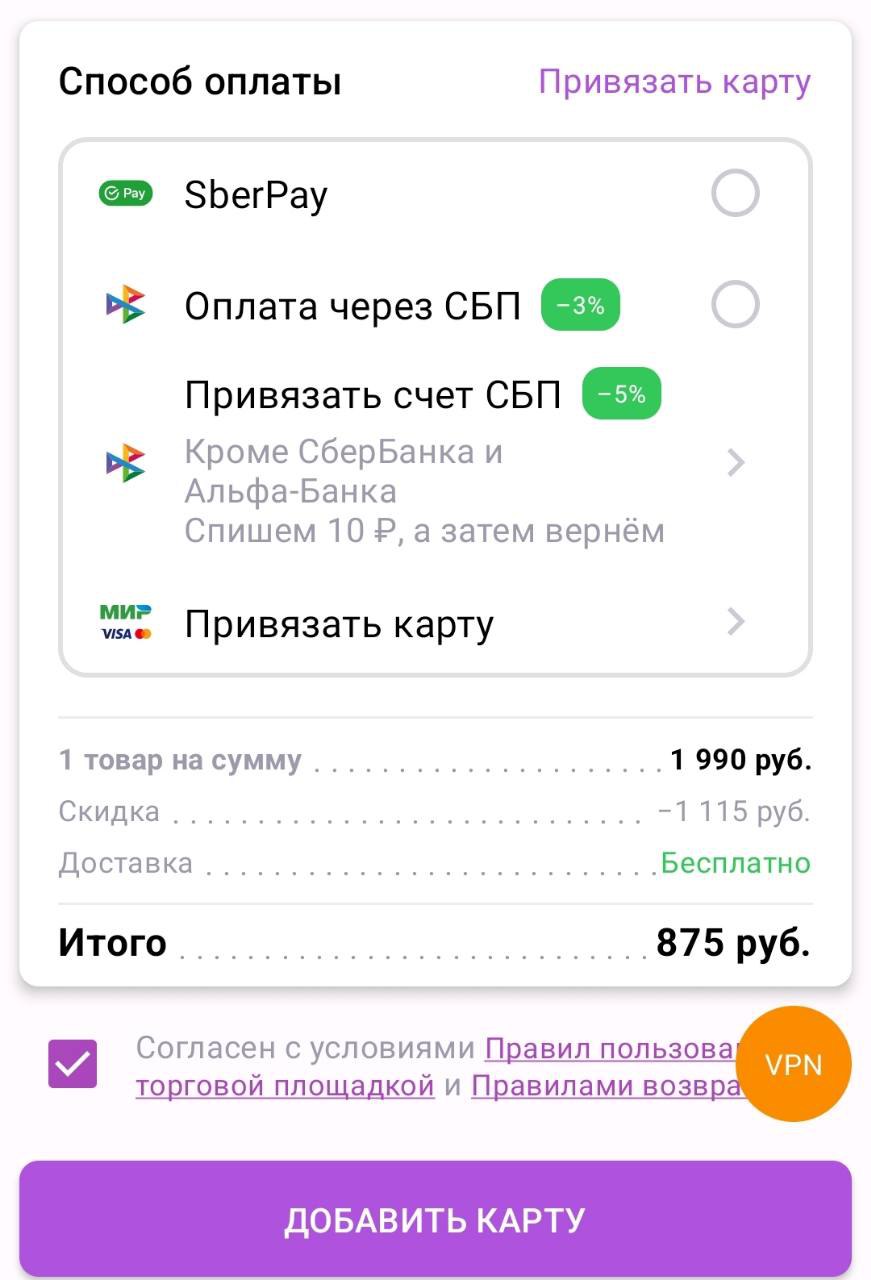Click the СБП icon beside Привязать счет СБП
The width and height of the screenshot is (871, 1280).
(x=126, y=461)
